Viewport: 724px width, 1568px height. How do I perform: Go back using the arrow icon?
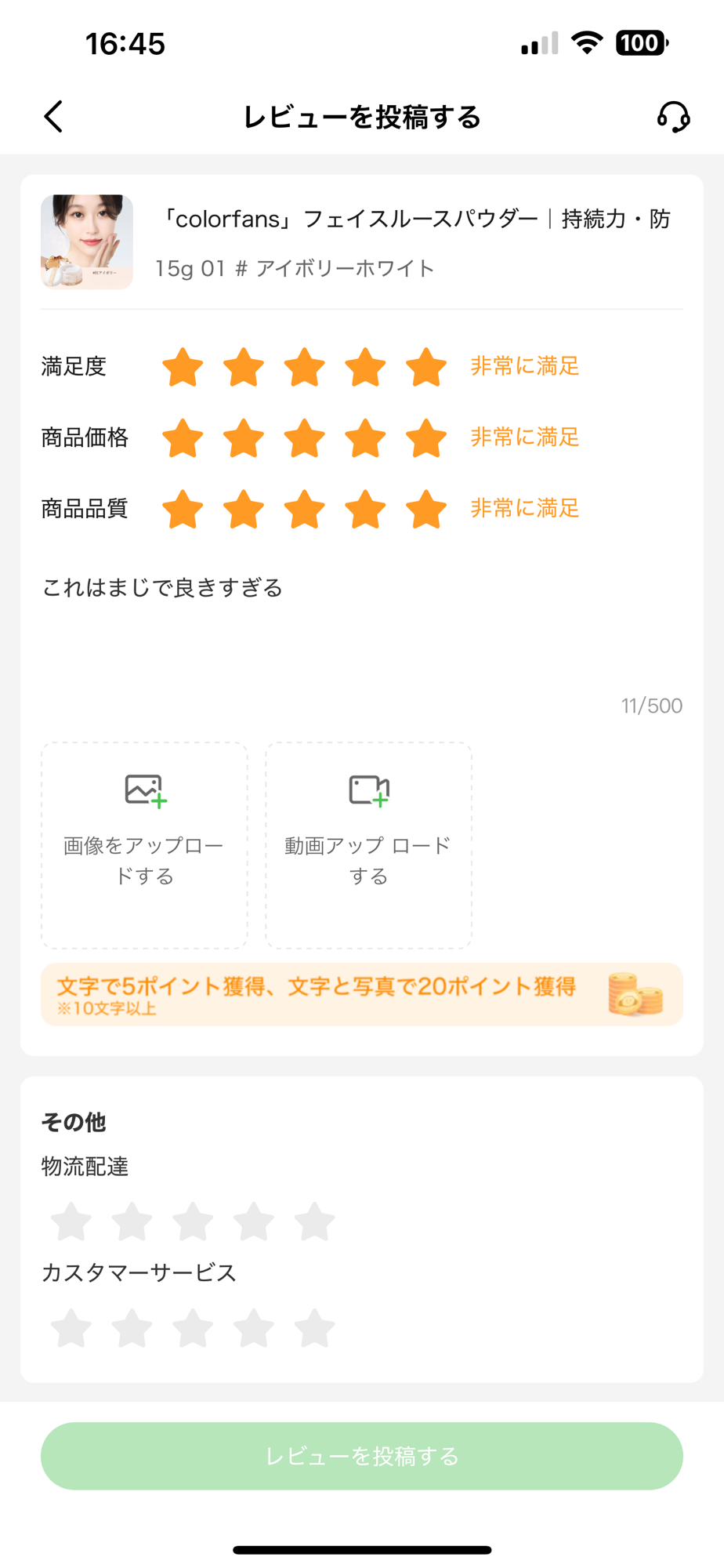[x=53, y=117]
